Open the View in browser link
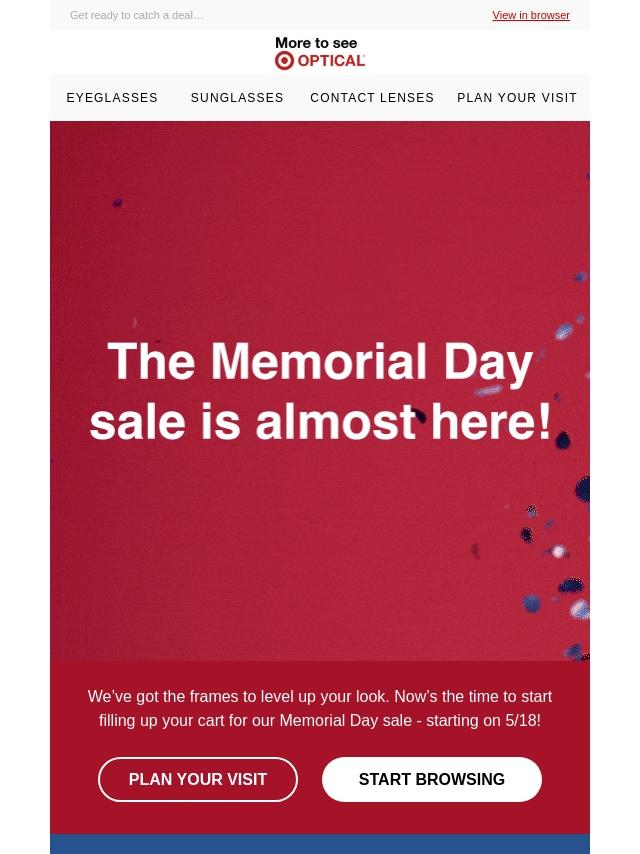Viewport: 640px width, 854px height. [531, 15]
